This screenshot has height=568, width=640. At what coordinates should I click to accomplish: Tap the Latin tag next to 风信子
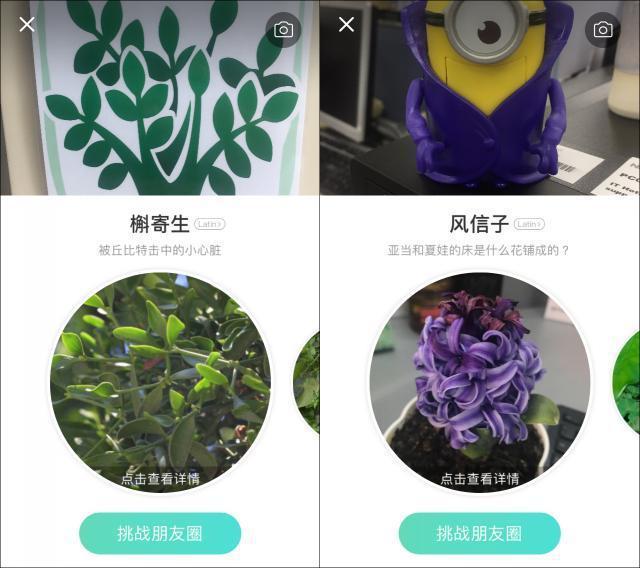tap(529, 224)
